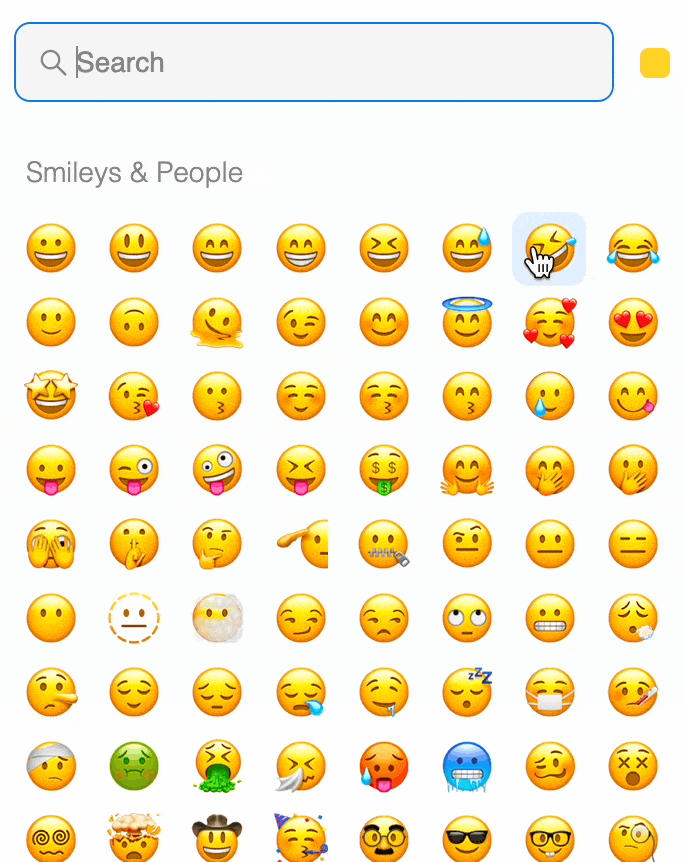This screenshot has height=862, width=684.
Task: Choose the thinking face emoji
Action: (x=217, y=544)
